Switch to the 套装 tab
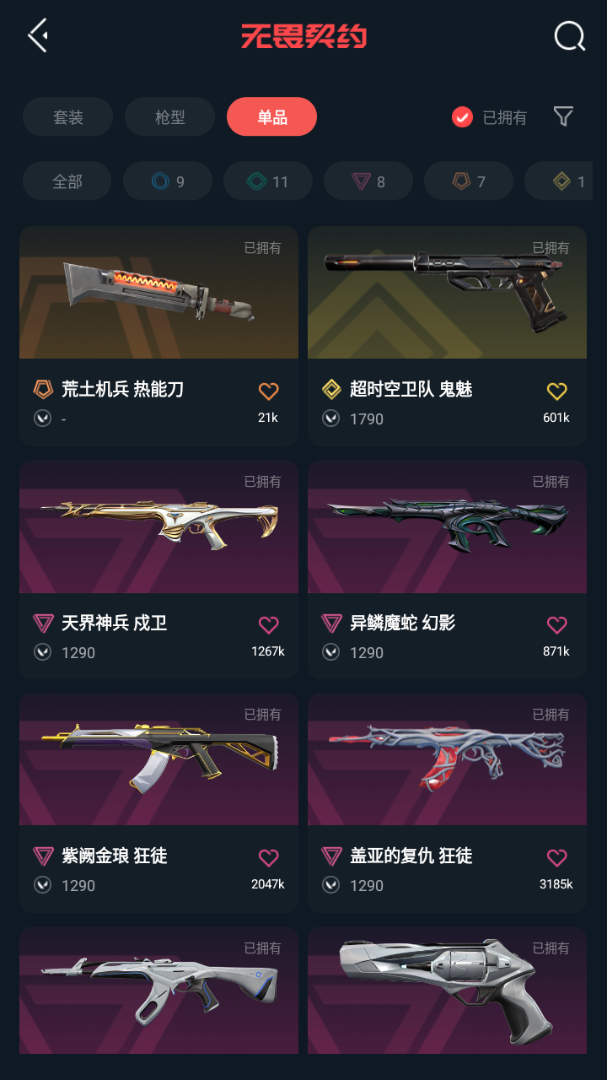Viewport: 607px width, 1080px height. coord(68,116)
